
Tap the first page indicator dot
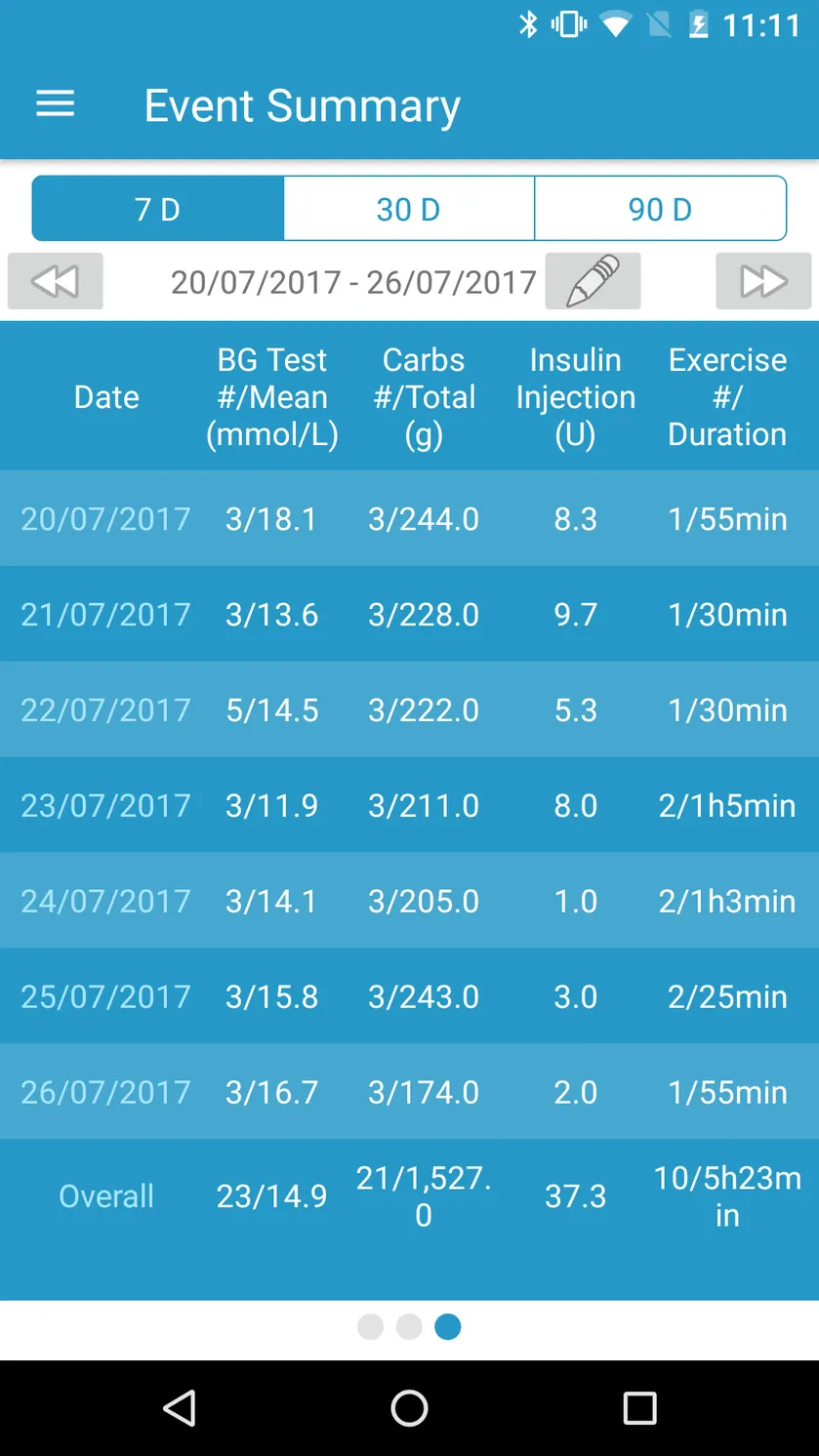[x=371, y=1327]
